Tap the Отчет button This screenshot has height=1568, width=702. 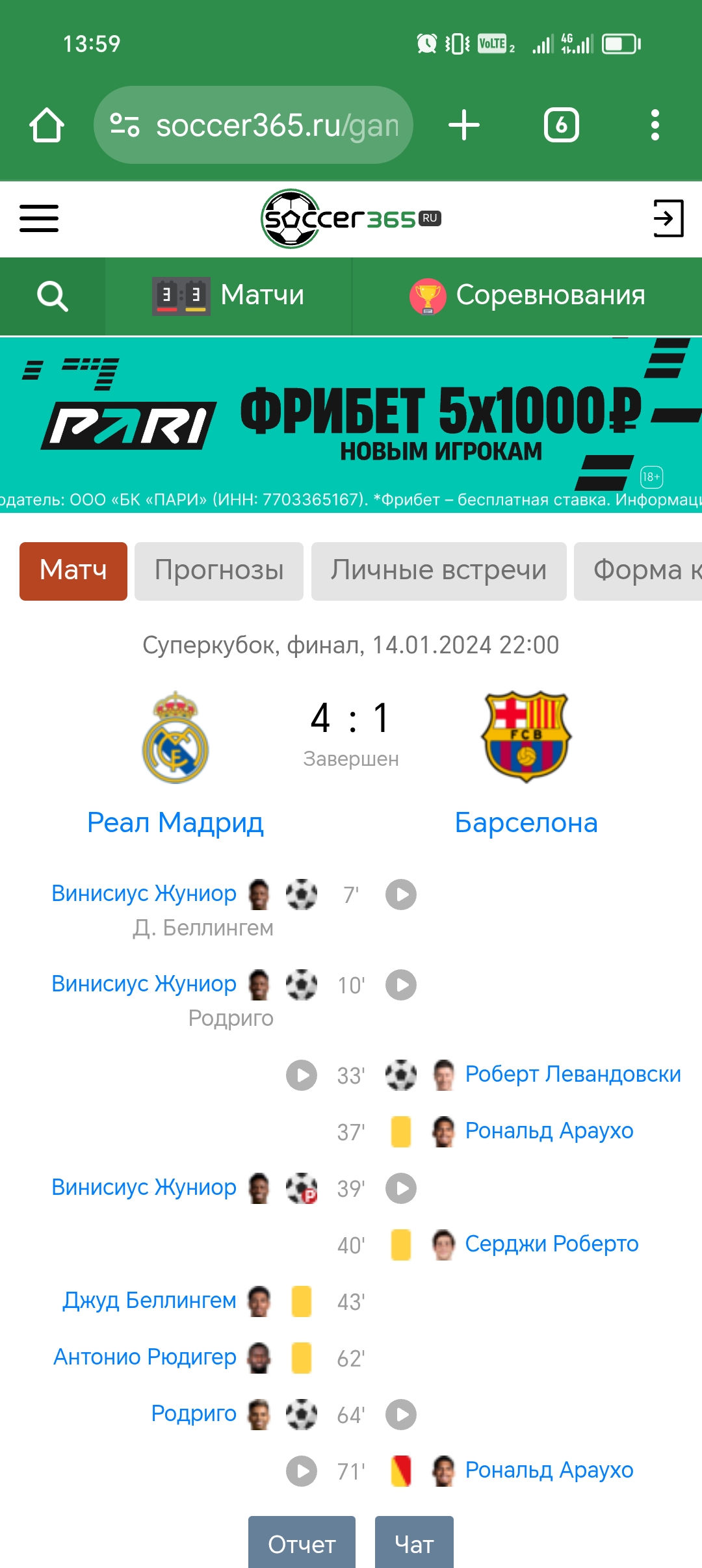(x=302, y=1543)
